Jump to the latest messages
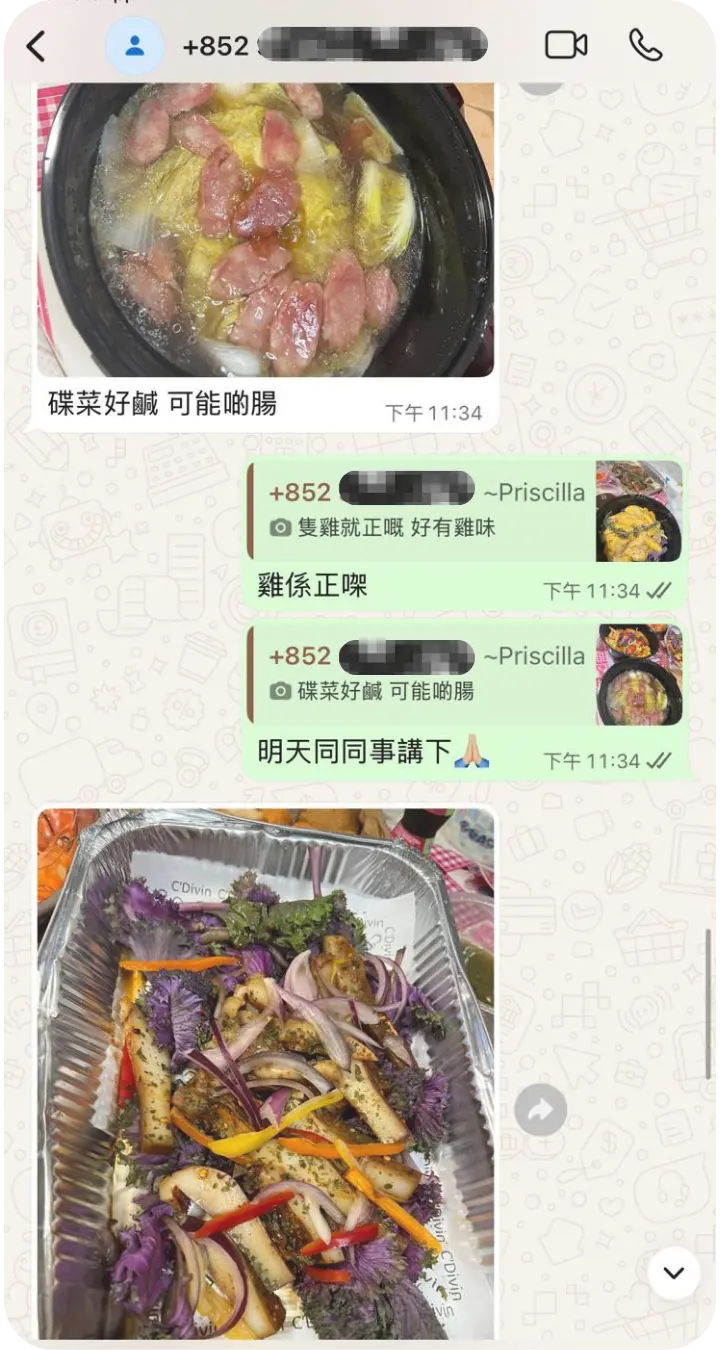Viewport: 720px width, 1350px height. point(673,1273)
